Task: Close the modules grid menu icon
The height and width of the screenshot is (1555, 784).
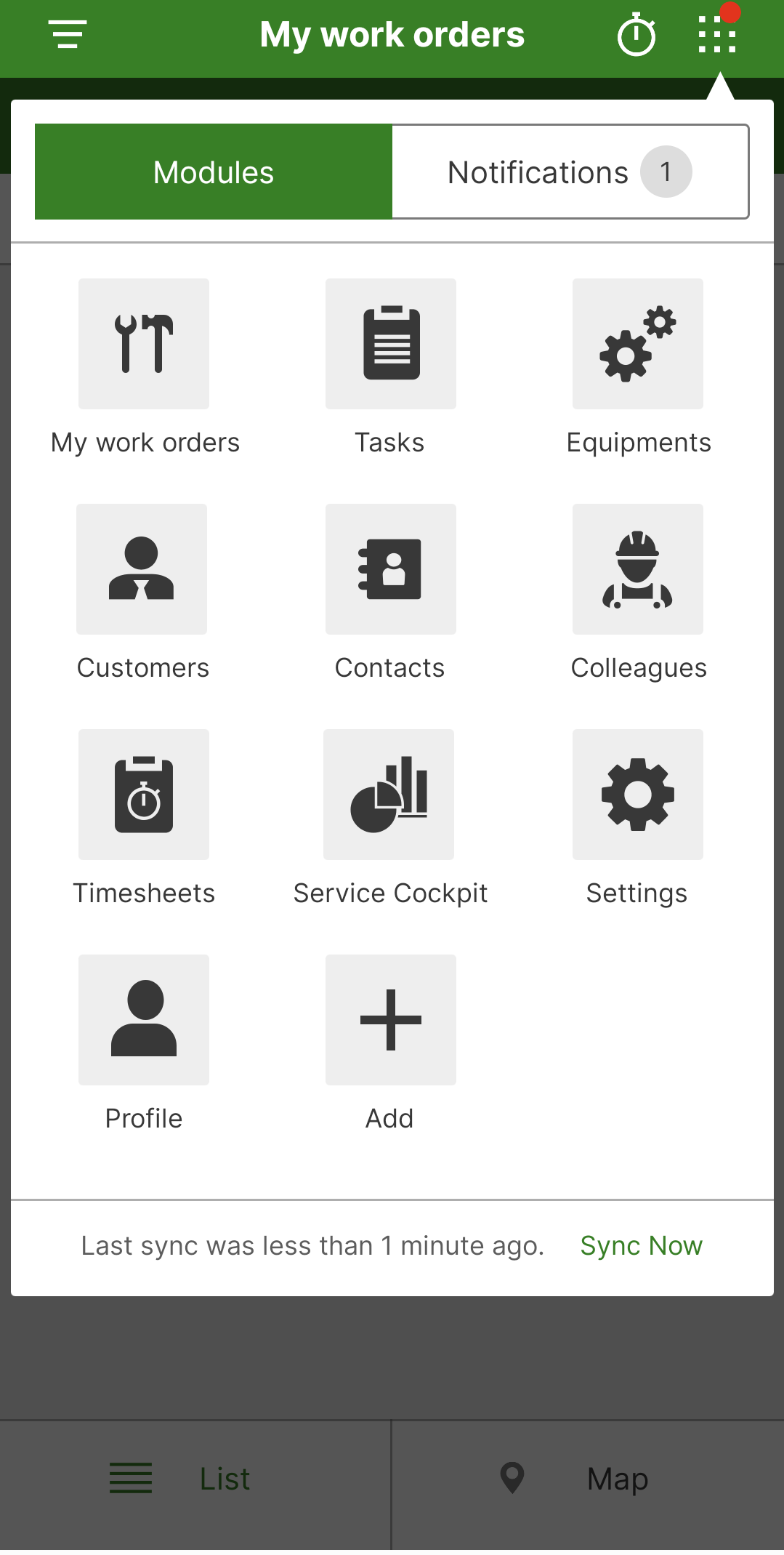Action: (717, 34)
